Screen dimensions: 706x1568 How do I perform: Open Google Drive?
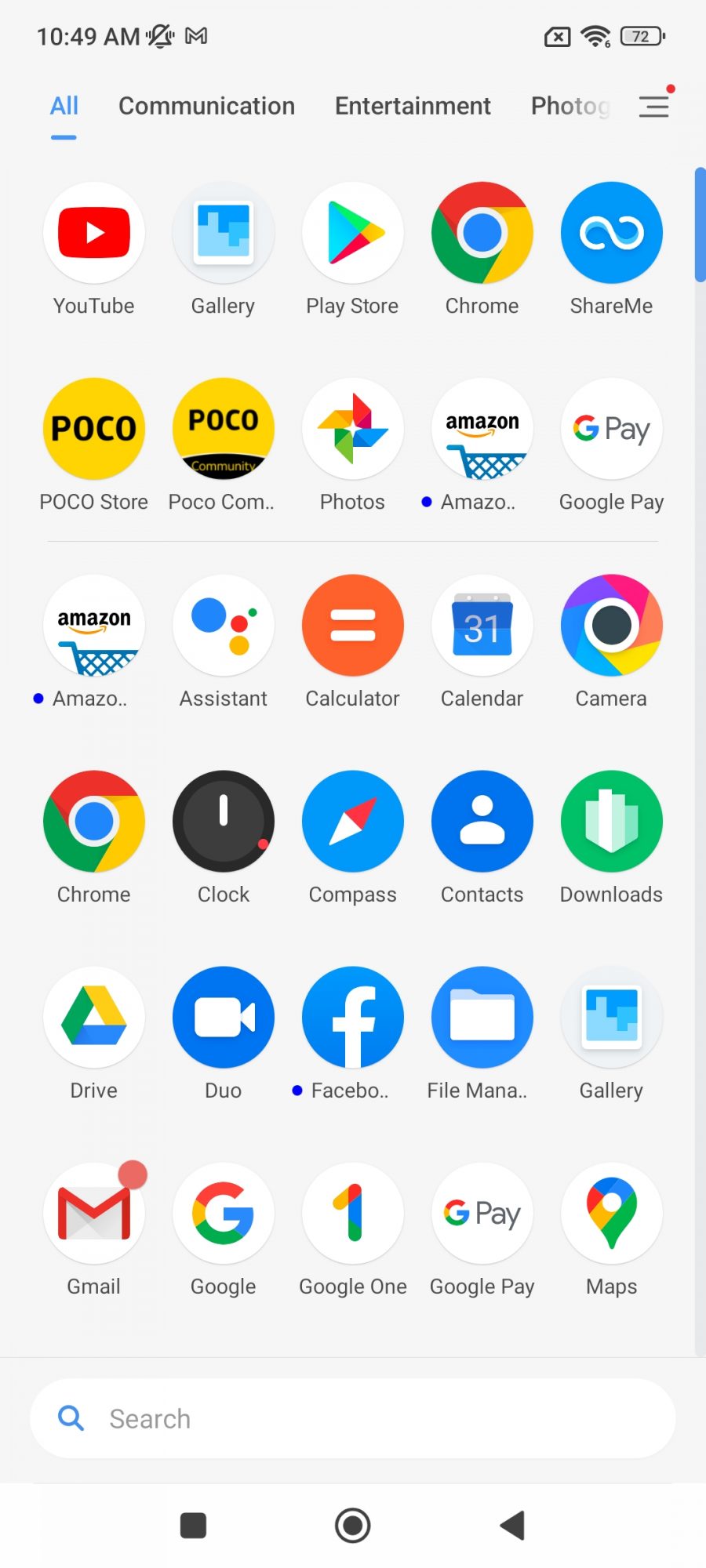[x=94, y=1018]
